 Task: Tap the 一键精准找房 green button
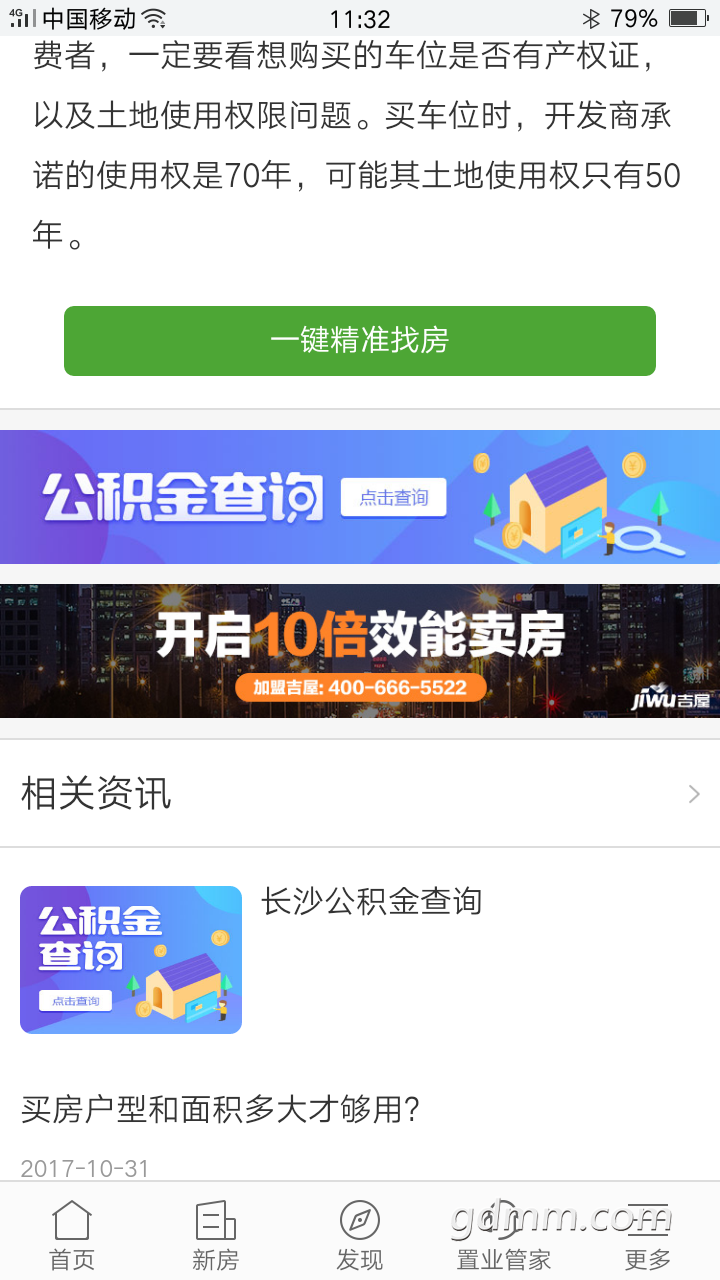pos(360,341)
